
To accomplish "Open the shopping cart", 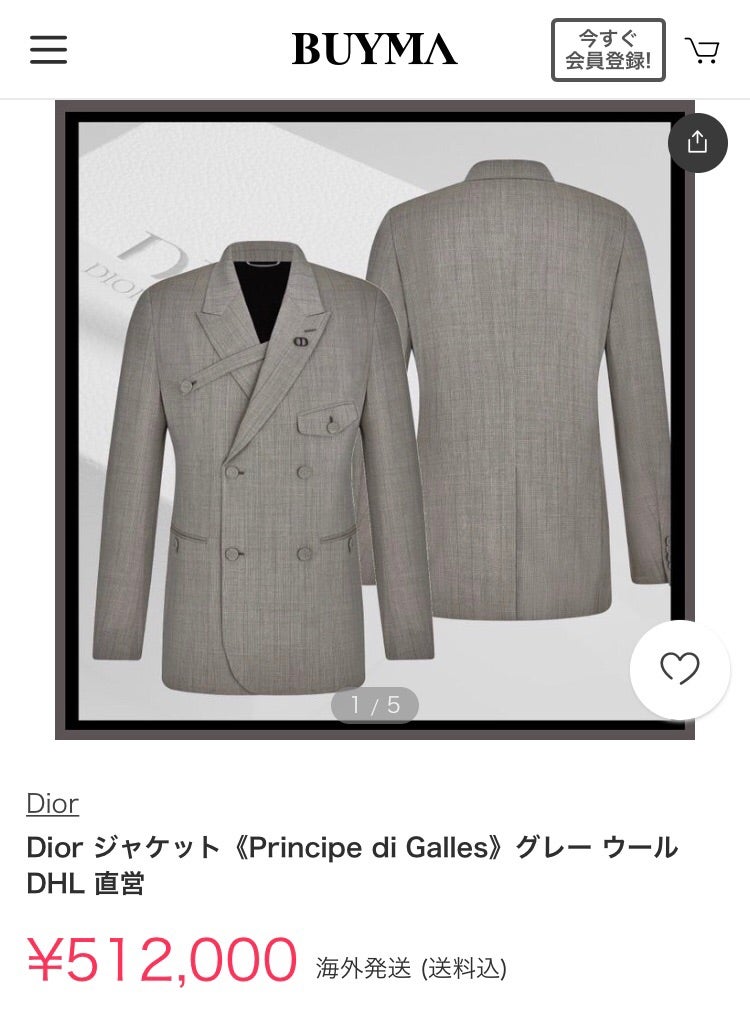I will (x=702, y=50).
